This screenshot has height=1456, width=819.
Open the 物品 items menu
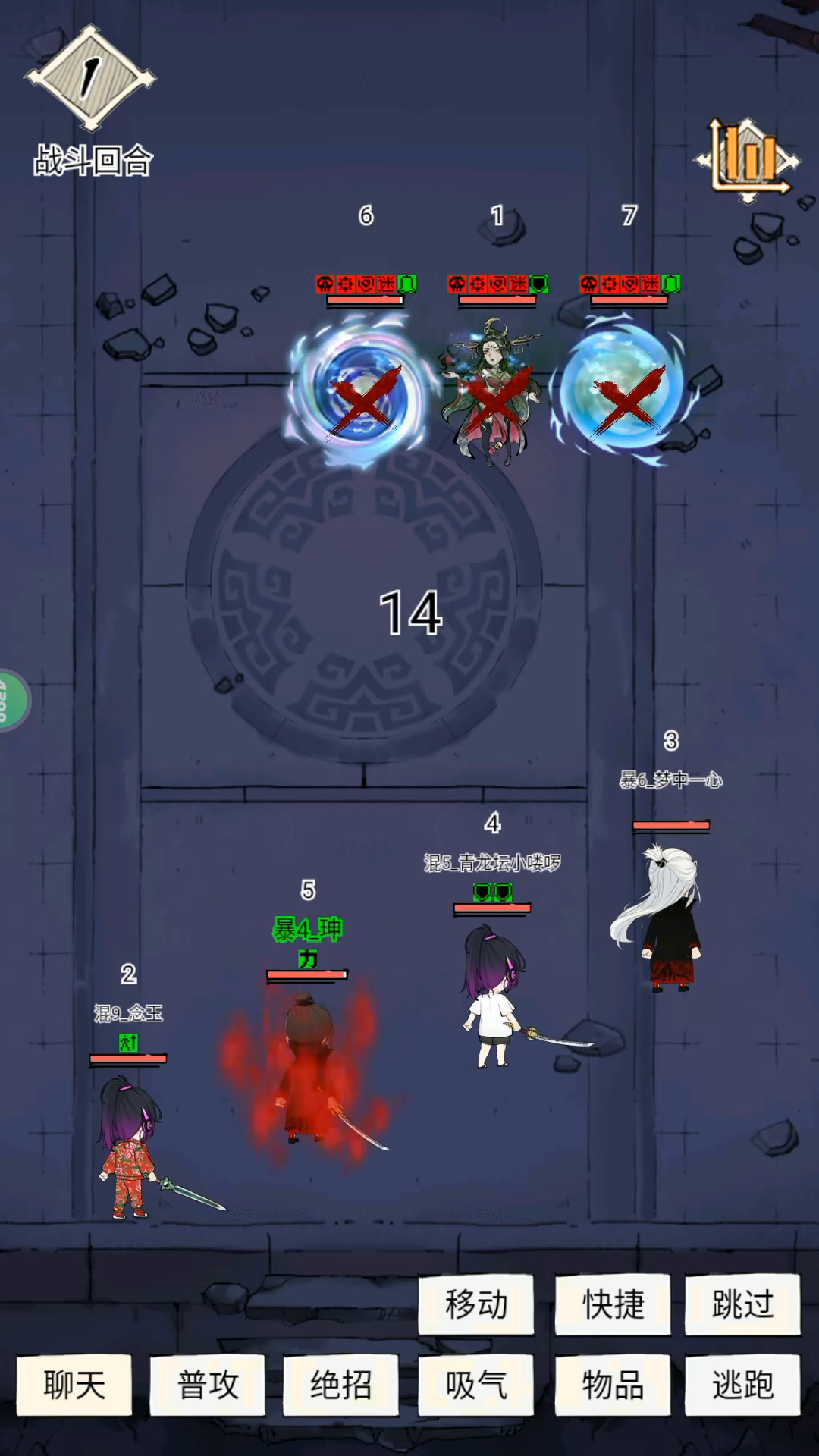coord(613,1385)
